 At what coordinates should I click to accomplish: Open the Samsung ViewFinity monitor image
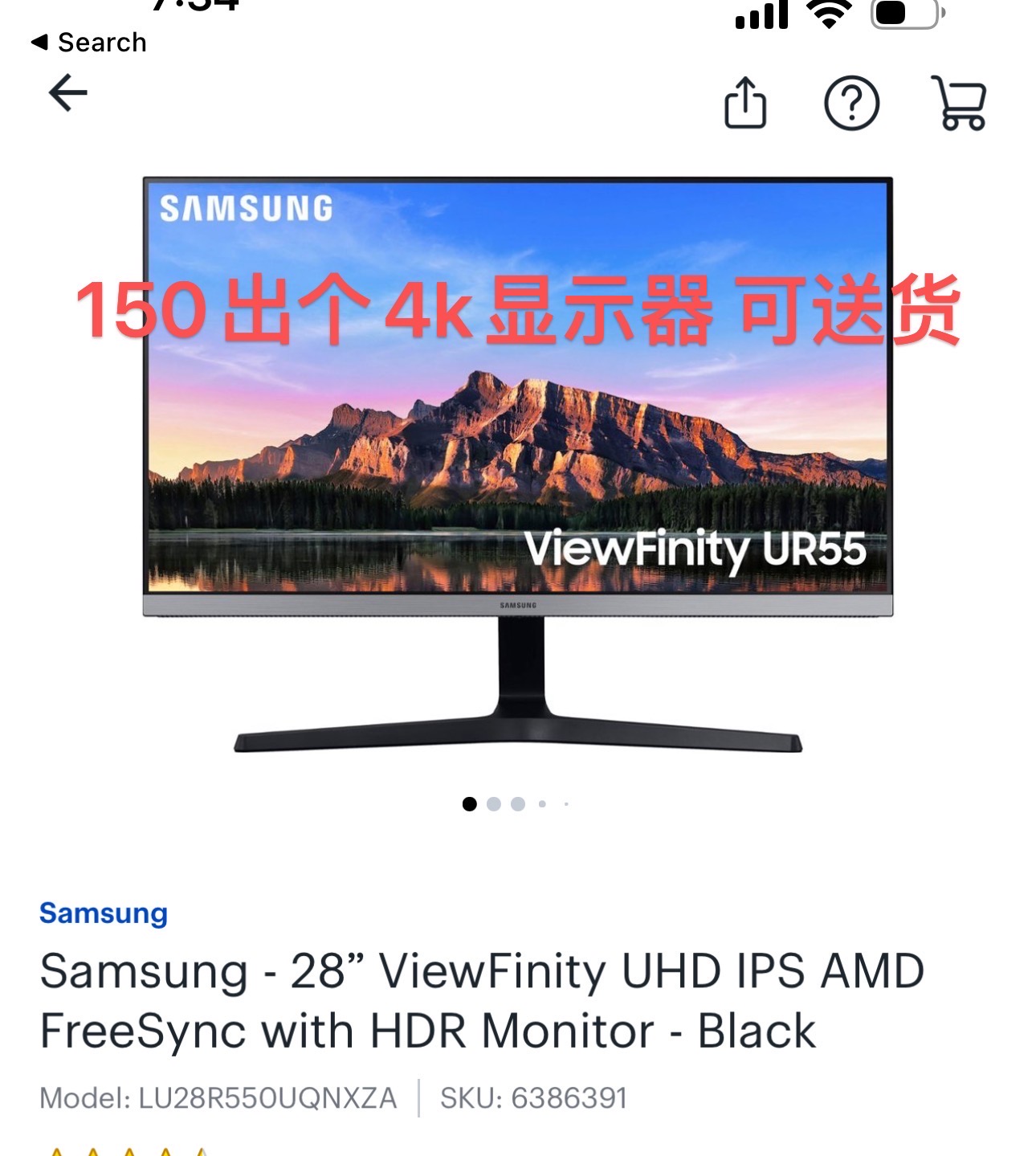point(518,466)
